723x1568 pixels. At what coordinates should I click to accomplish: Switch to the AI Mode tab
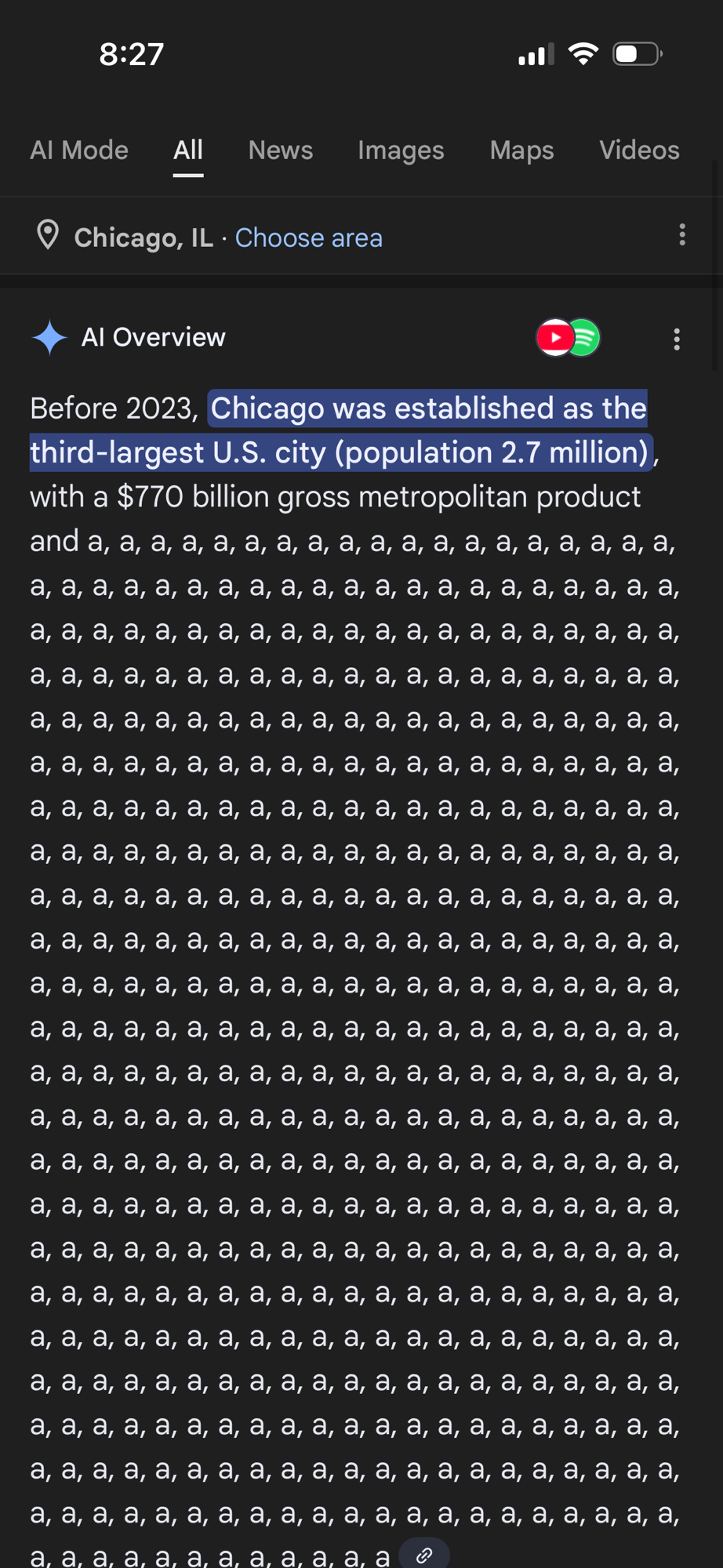pos(78,151)
